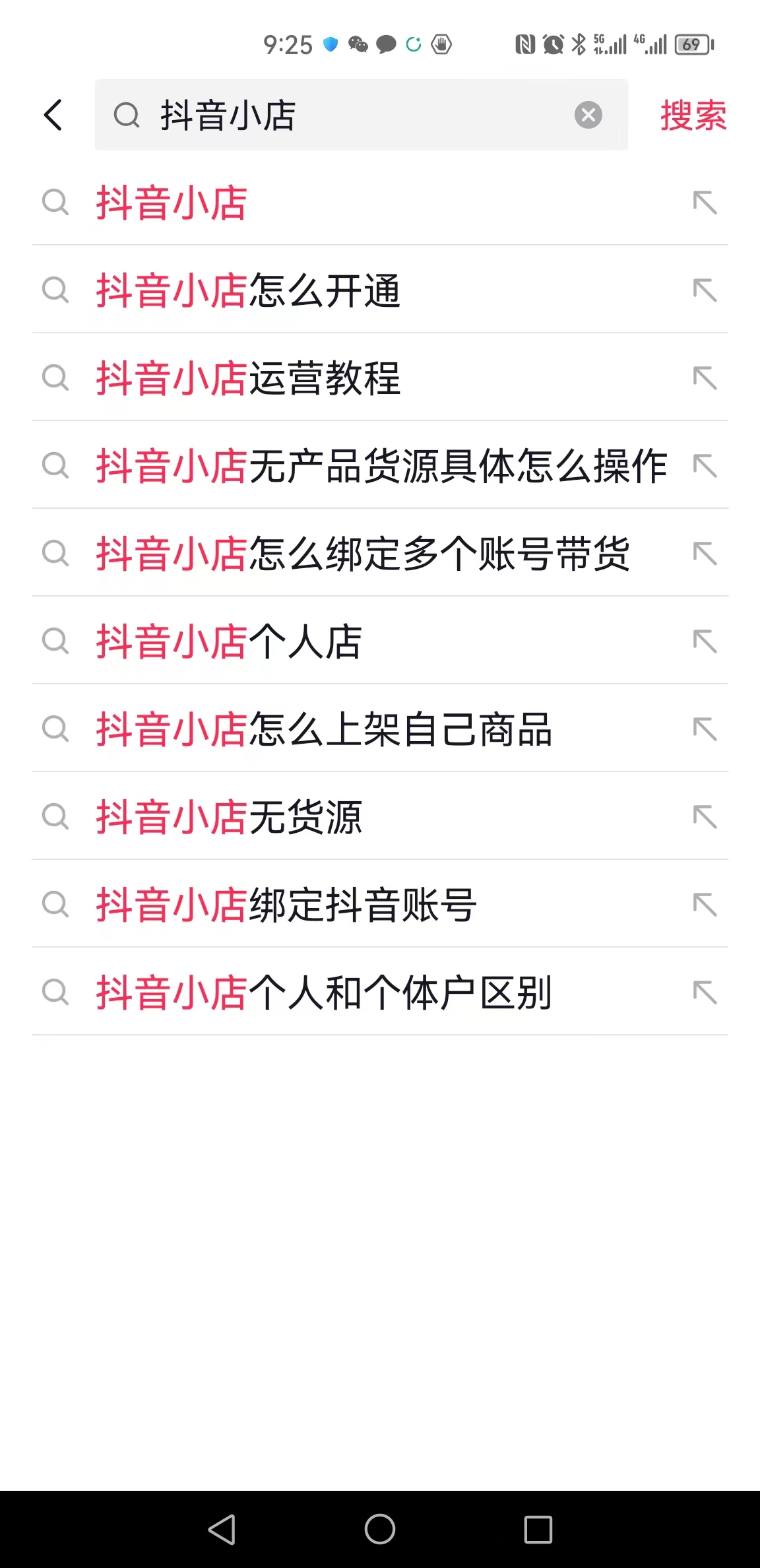Screen dimensions: 760x1568
Task: Fill search box using arrow beside 抖音小店怎么开通
Action: click(x=705, y=290)
